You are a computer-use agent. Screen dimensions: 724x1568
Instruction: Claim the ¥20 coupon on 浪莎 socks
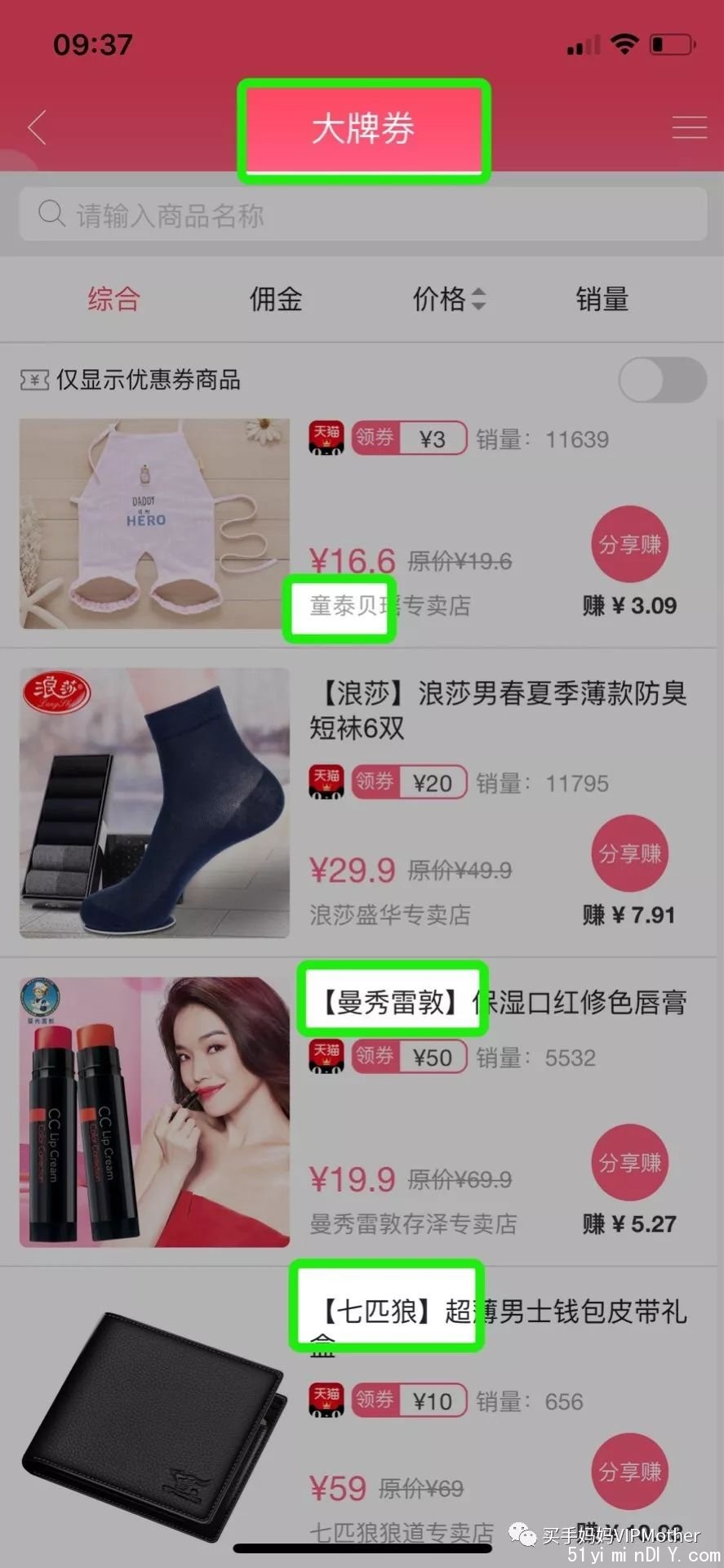pyautogui.click(x=409, y=782)
